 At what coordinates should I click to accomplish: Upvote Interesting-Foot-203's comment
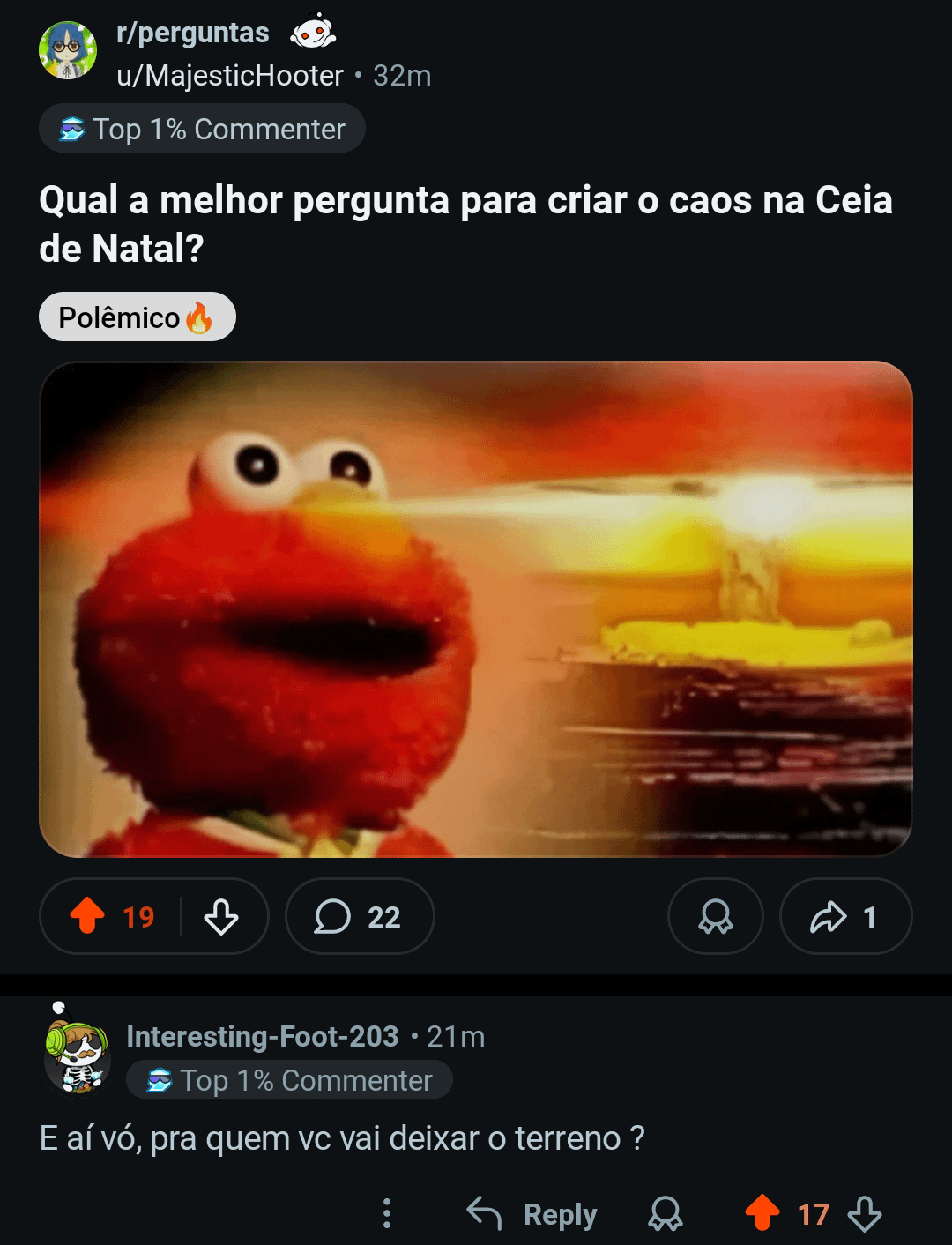click(762, 1213)
